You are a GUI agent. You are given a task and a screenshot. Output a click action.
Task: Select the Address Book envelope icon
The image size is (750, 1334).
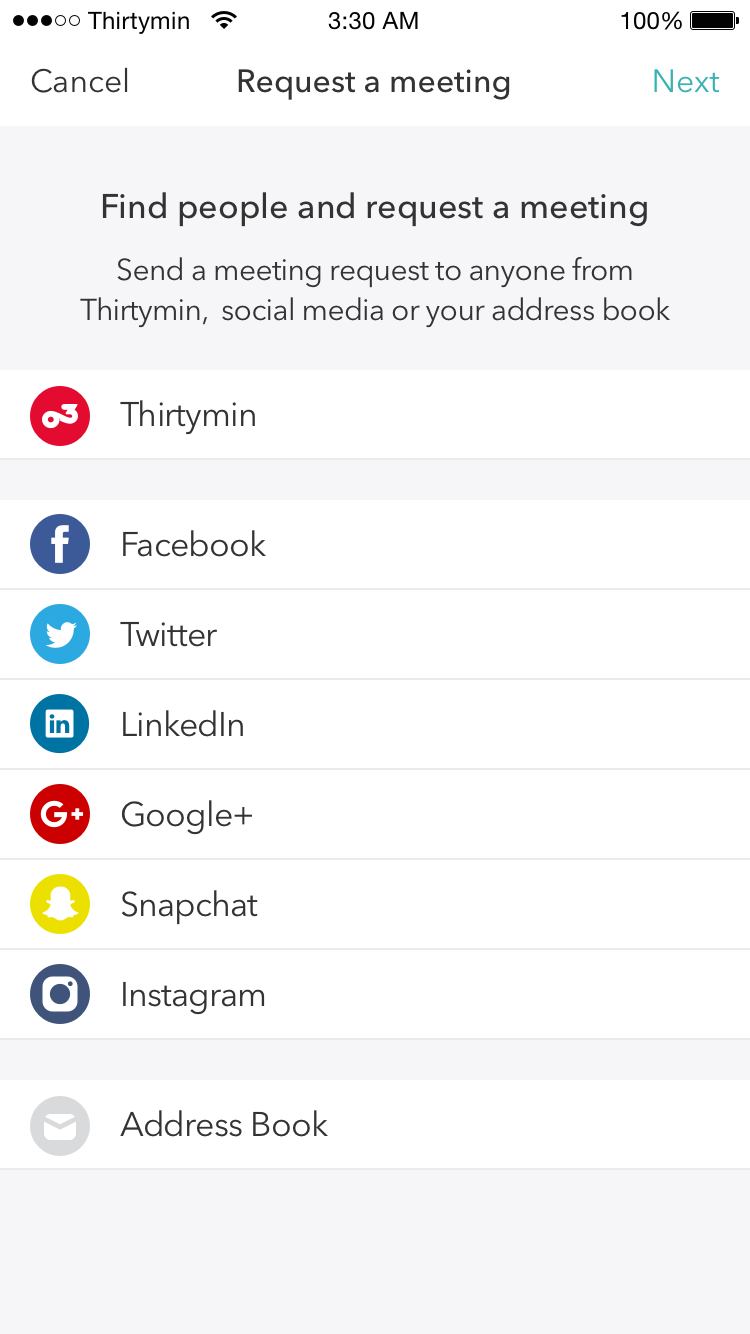(x=59, y=1124)
